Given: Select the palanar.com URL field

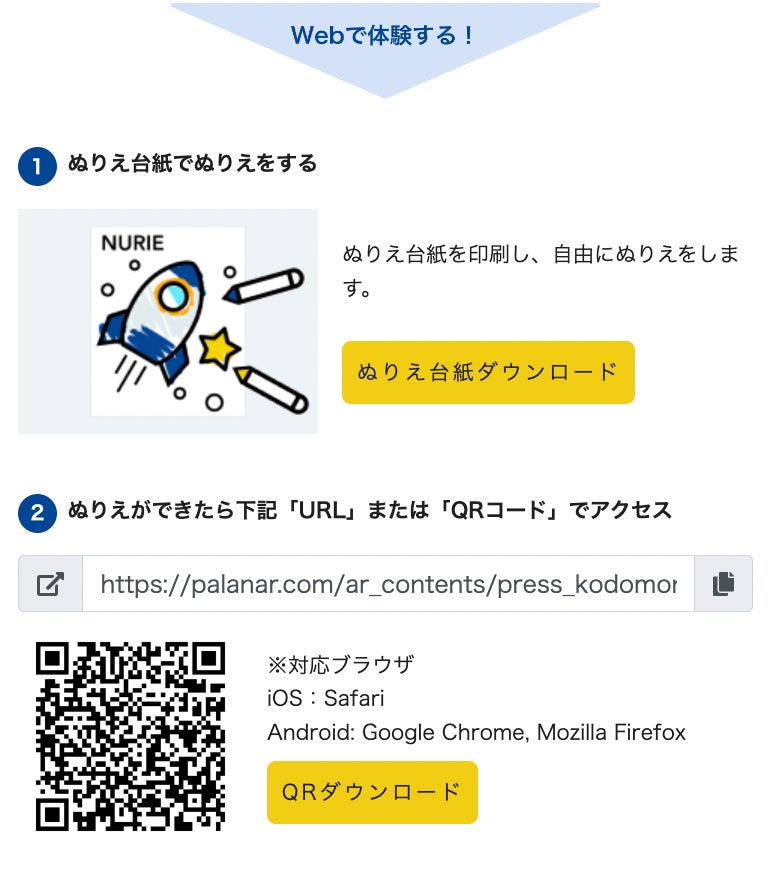Looking at the screenshot, I should 388,584.
